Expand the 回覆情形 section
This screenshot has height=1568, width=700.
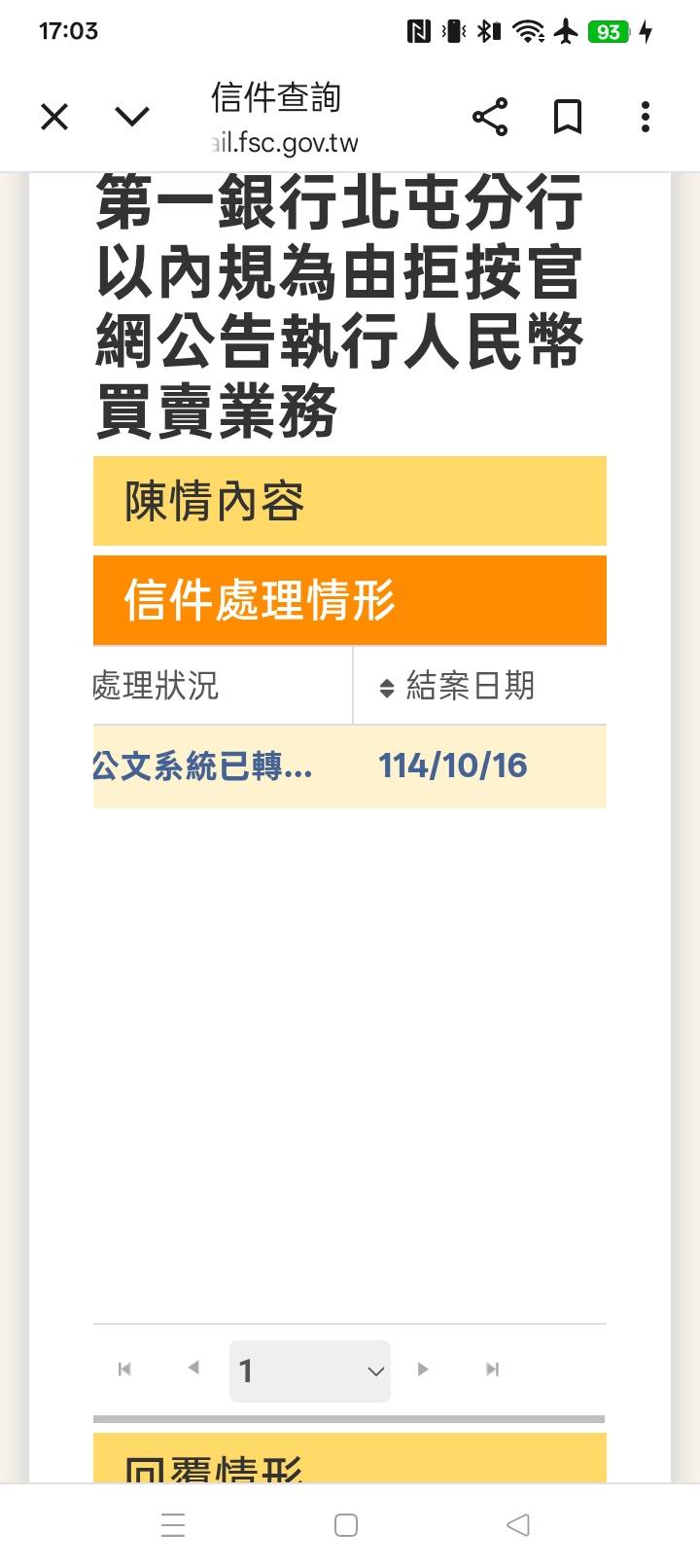(x=350, y=1462)
